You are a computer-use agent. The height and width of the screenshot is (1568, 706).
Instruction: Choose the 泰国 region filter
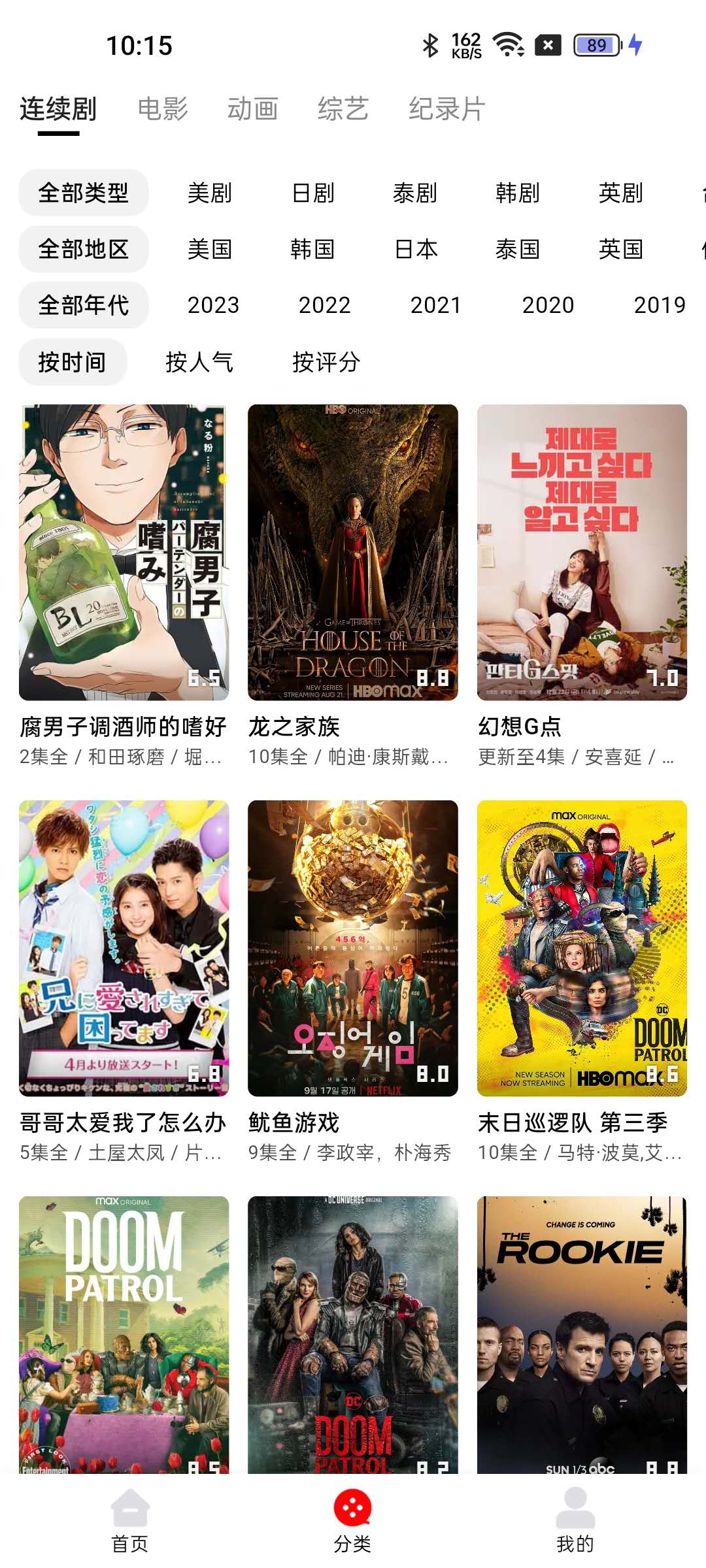click(517, 250)
